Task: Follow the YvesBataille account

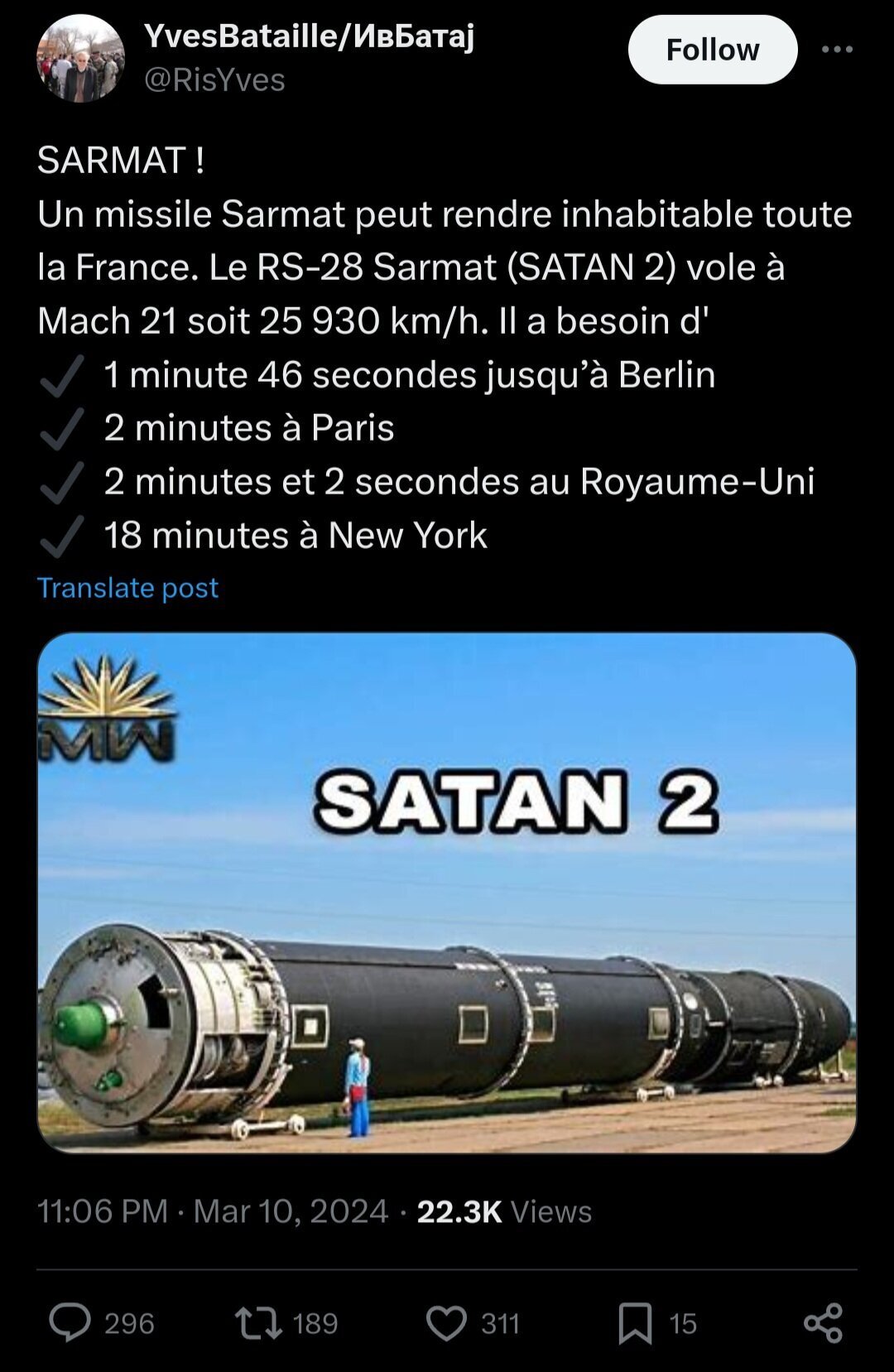Action: [712, 50]
